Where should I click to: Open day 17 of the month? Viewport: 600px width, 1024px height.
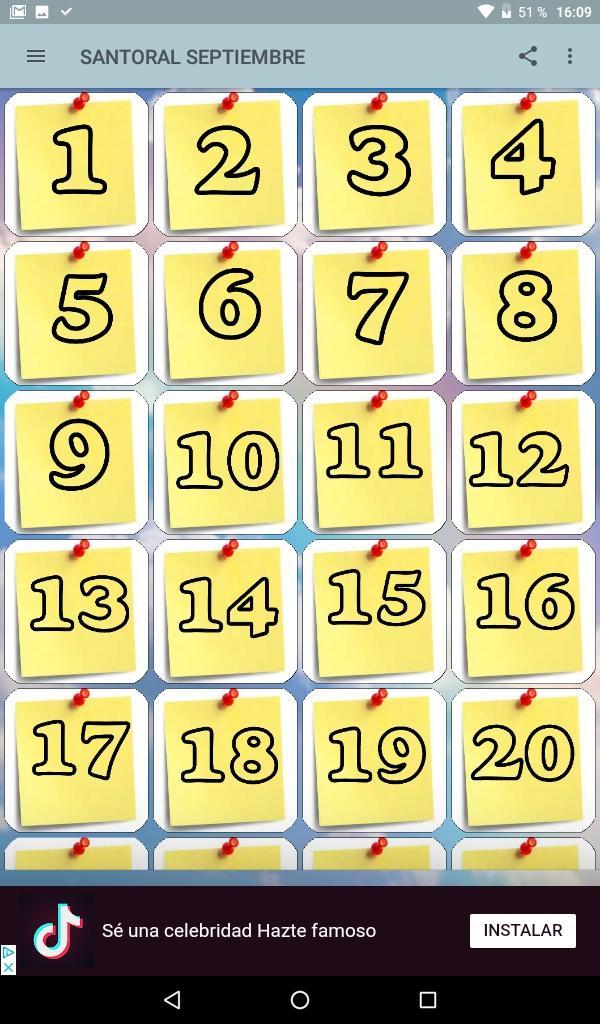pyautogui.click(x=76, y=760)
